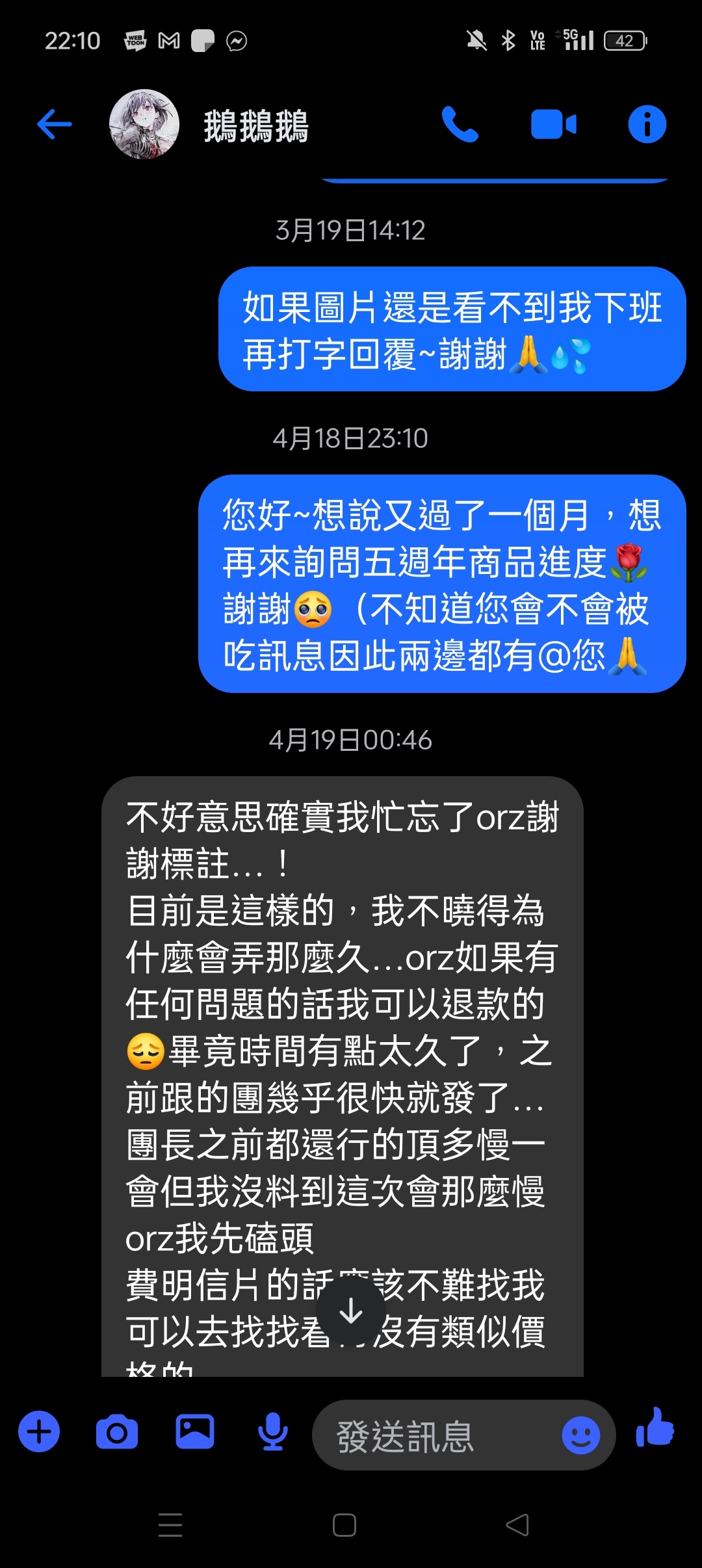Viewport: 702px width, 1568px height.
Task: Go back from the 鵝鵝鵝 chat
Action: pos(55,124)
